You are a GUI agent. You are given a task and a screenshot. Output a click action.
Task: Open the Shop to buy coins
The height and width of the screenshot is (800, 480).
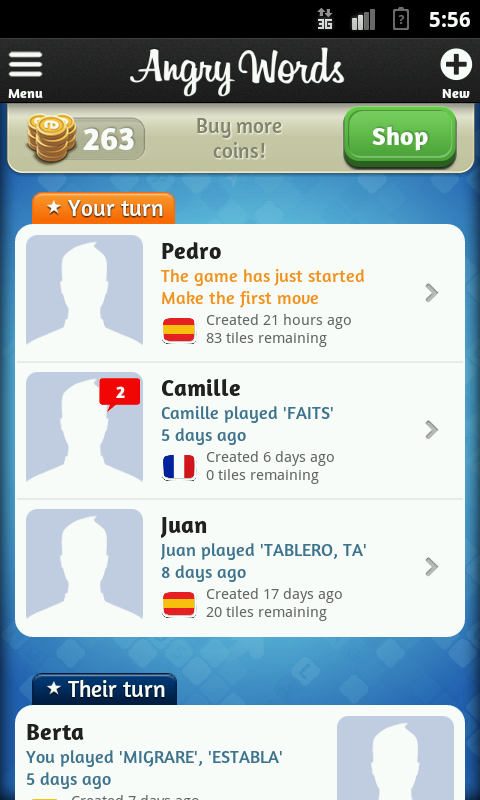(x=399, y=137)
